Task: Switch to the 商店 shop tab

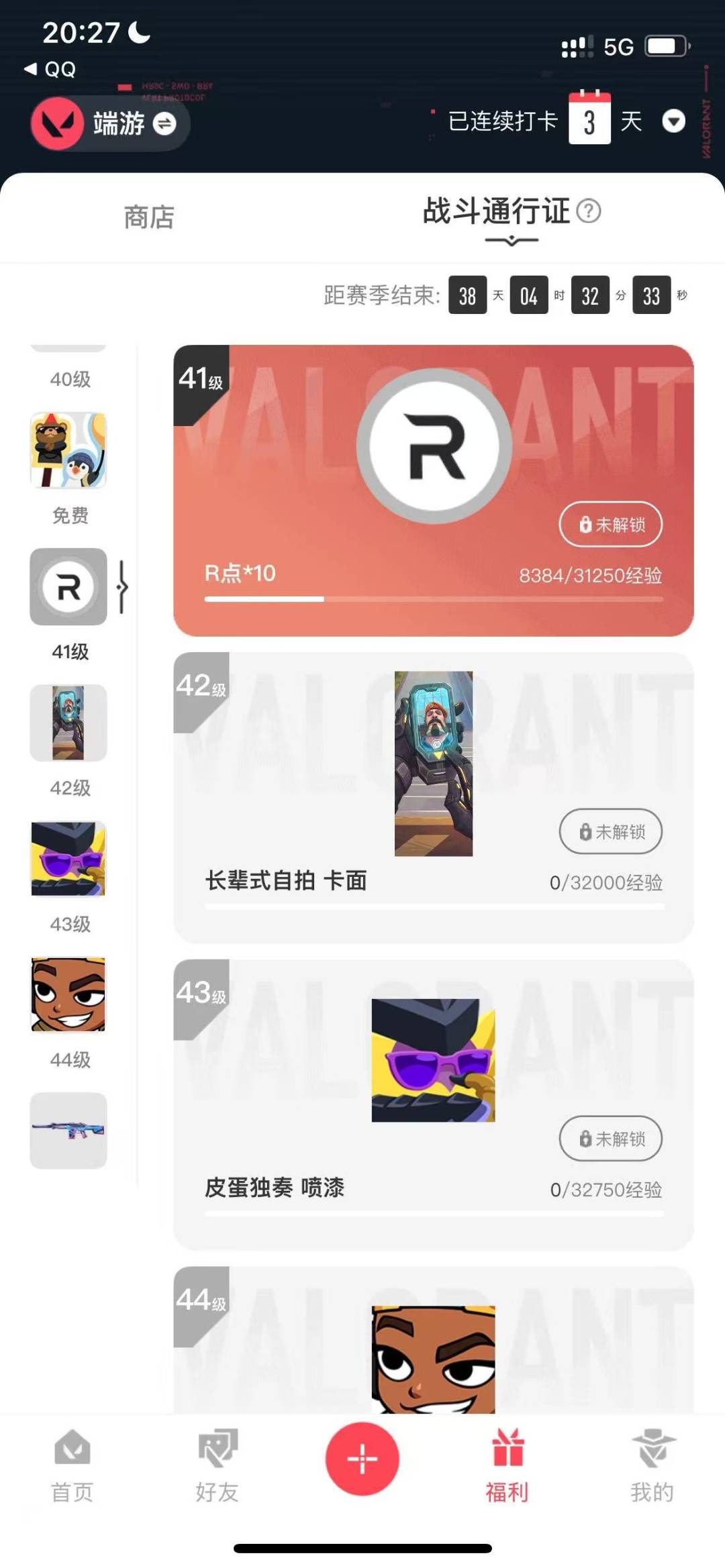Action: click(x=149, y=216)
